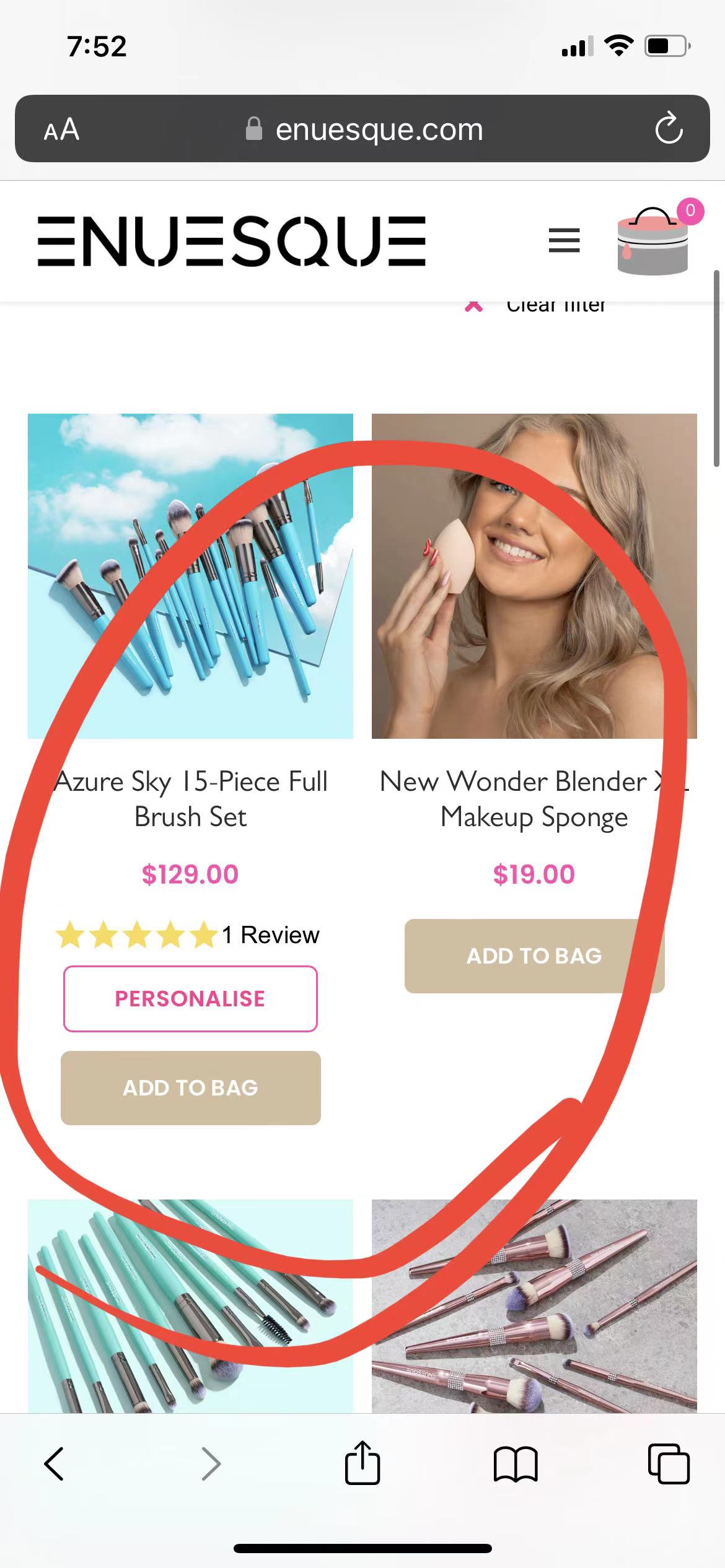The image size is (725, 1568).
Task: Personalise the Azure Sky brush set
Action: [x=190, y=998]
